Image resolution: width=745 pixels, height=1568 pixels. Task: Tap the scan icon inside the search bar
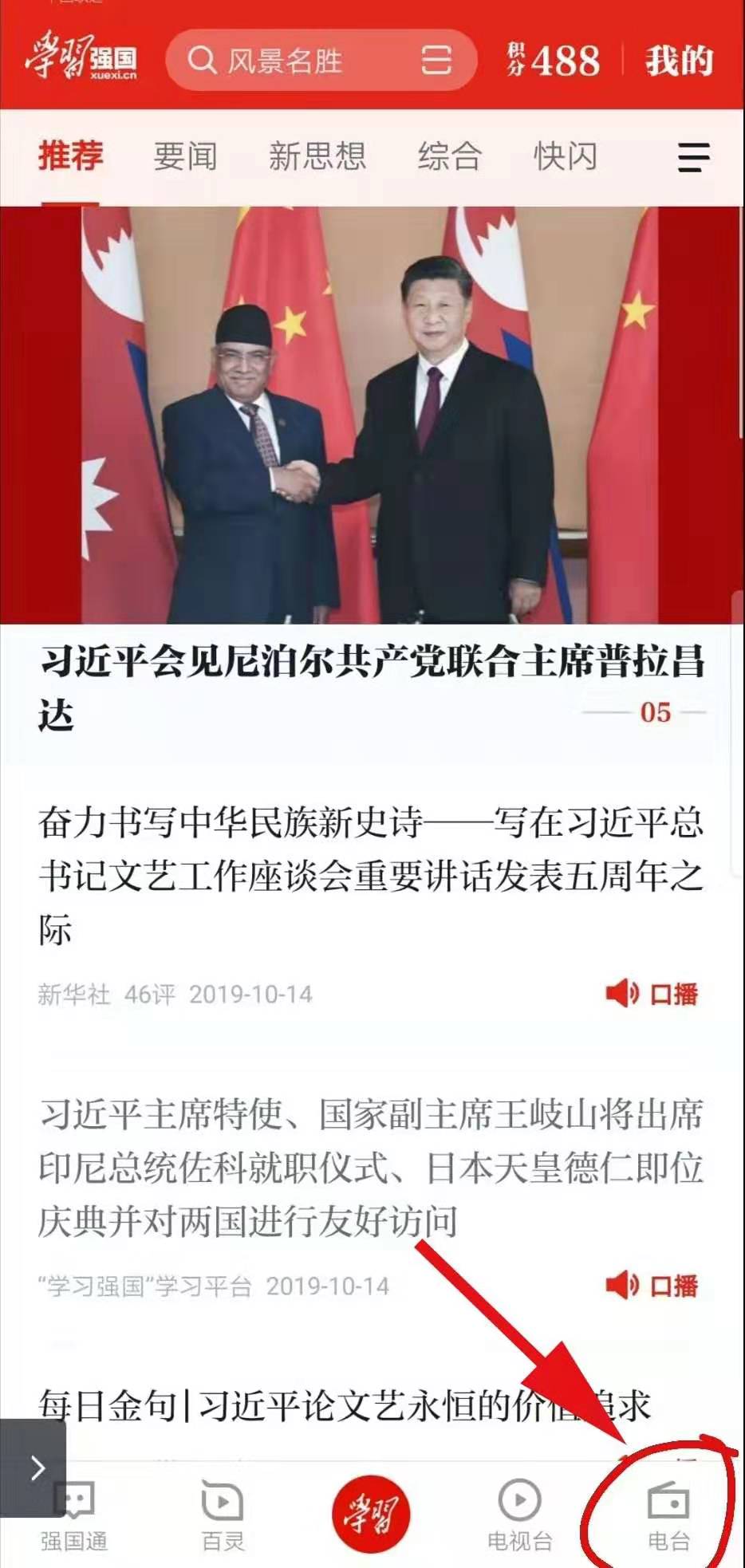point(436,61)
